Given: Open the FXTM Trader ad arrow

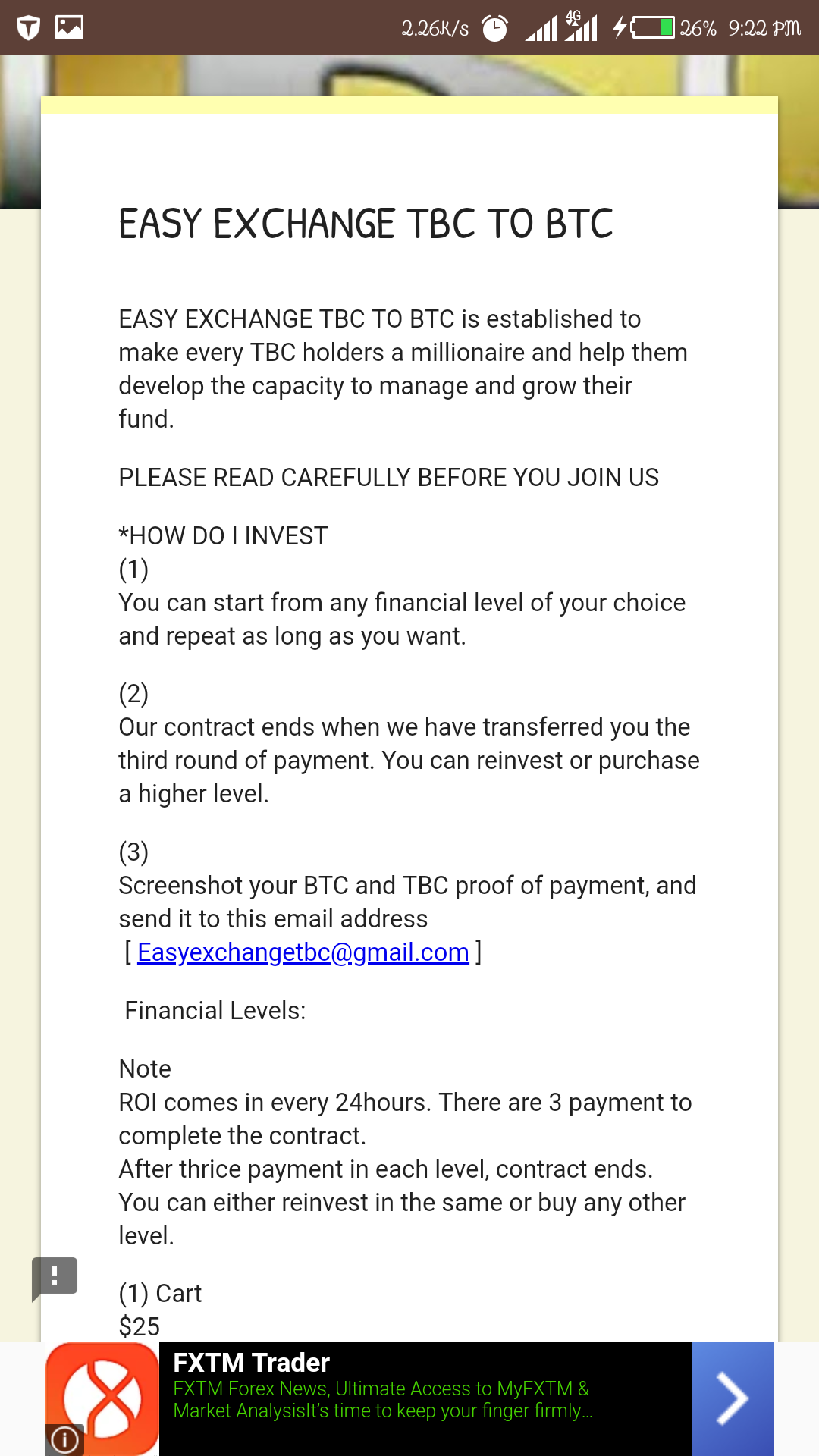Looking at the screenshot, I should (732, 1398).
